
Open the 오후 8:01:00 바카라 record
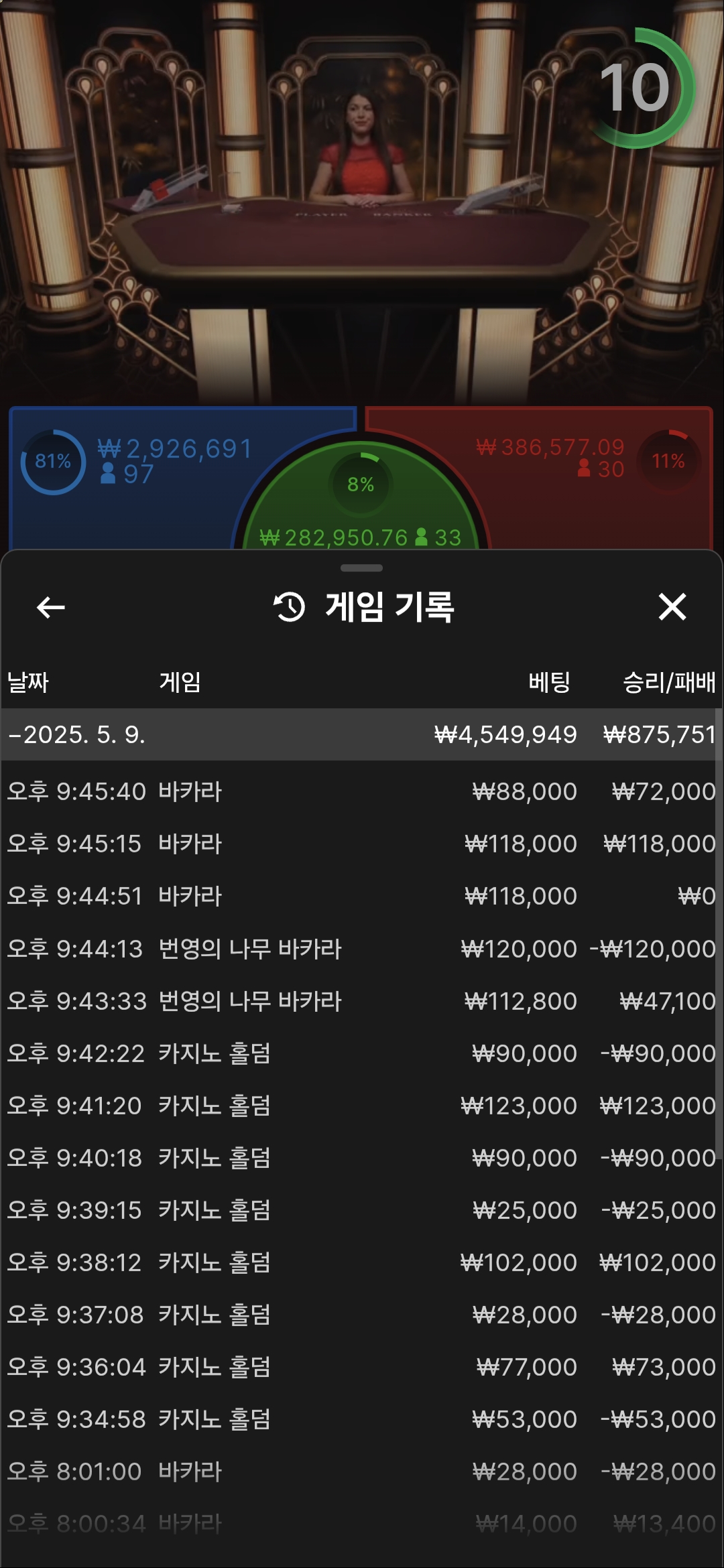(362, 1472)
